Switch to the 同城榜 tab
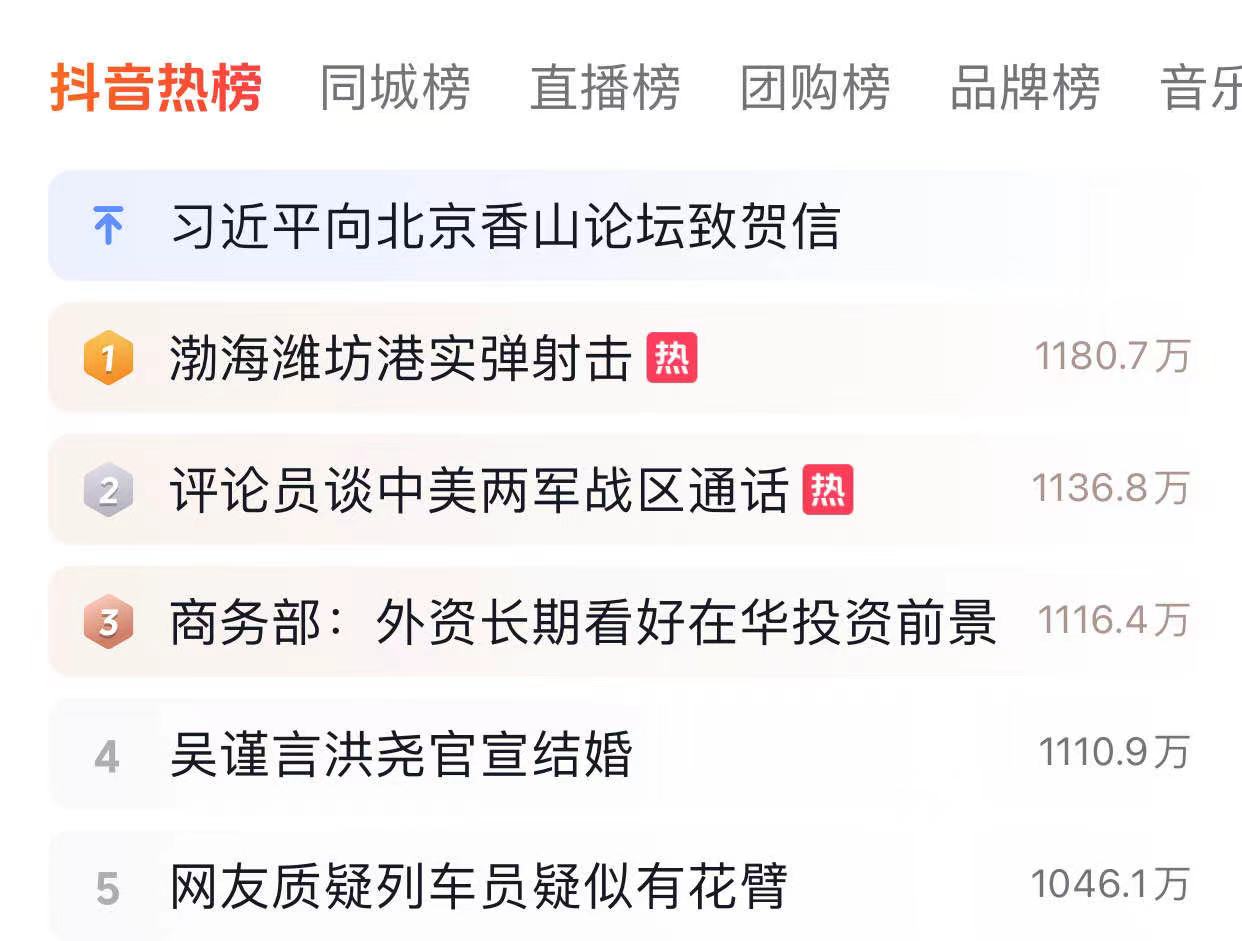This screenshot has height=941, width=1242. coord(394,88)
